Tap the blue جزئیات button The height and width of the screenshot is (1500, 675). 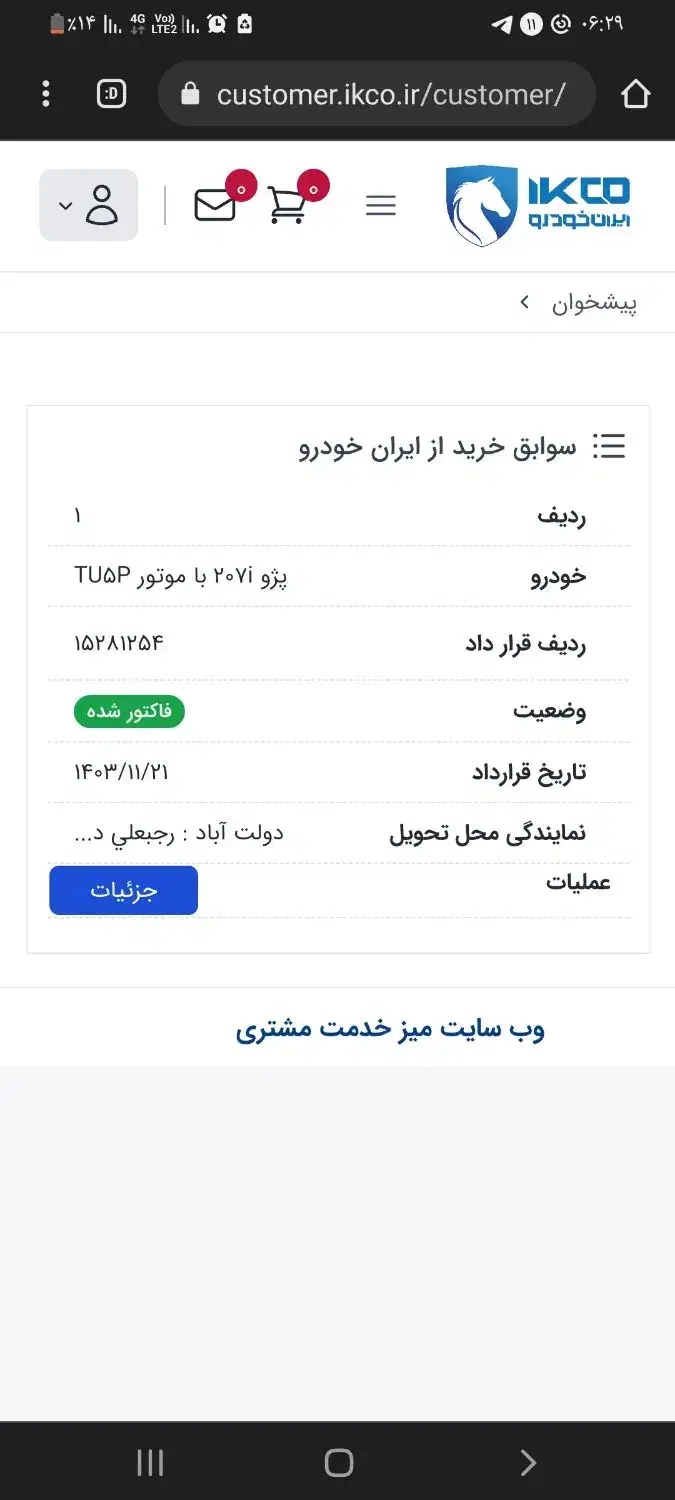pos(123,890)
